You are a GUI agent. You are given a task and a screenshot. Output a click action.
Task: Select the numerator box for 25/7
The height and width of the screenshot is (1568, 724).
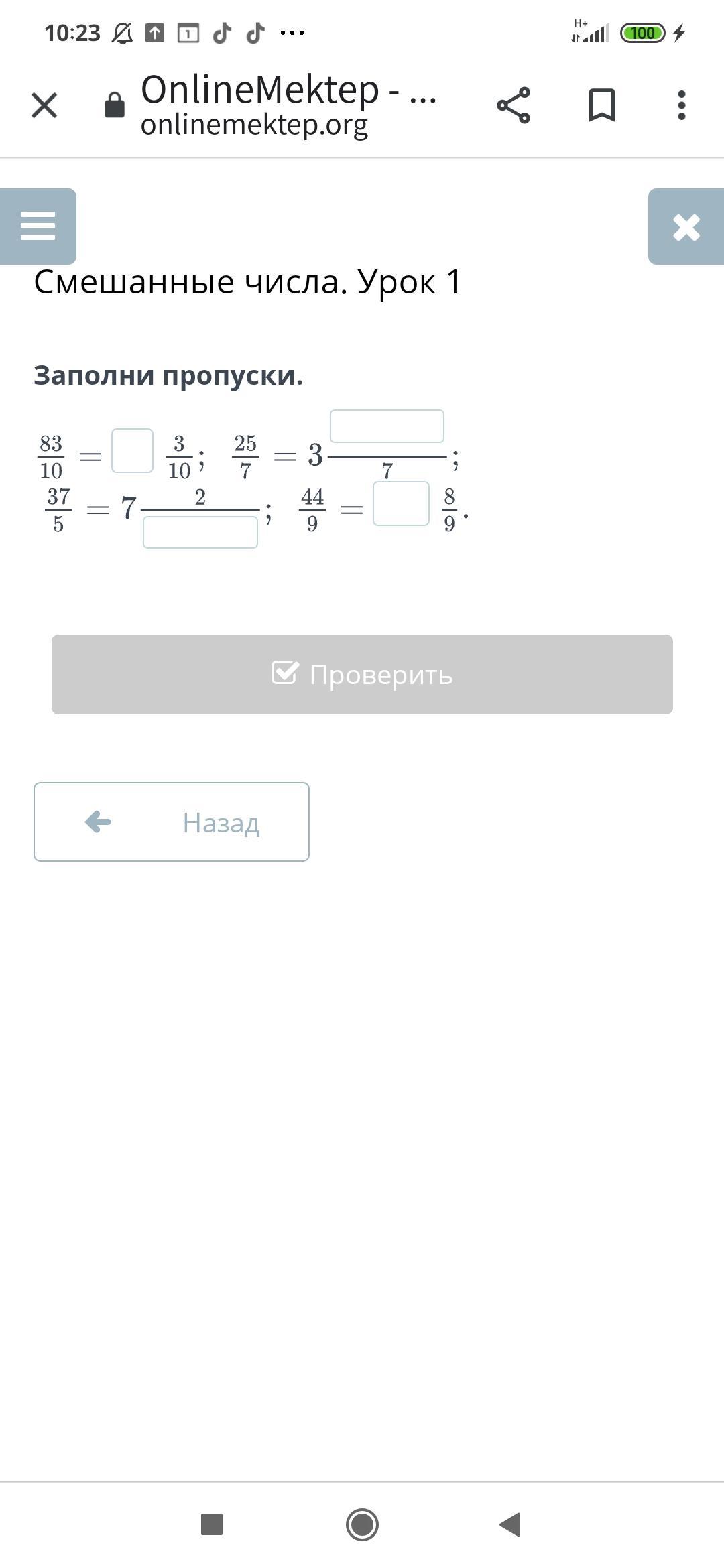click(387, 426)
